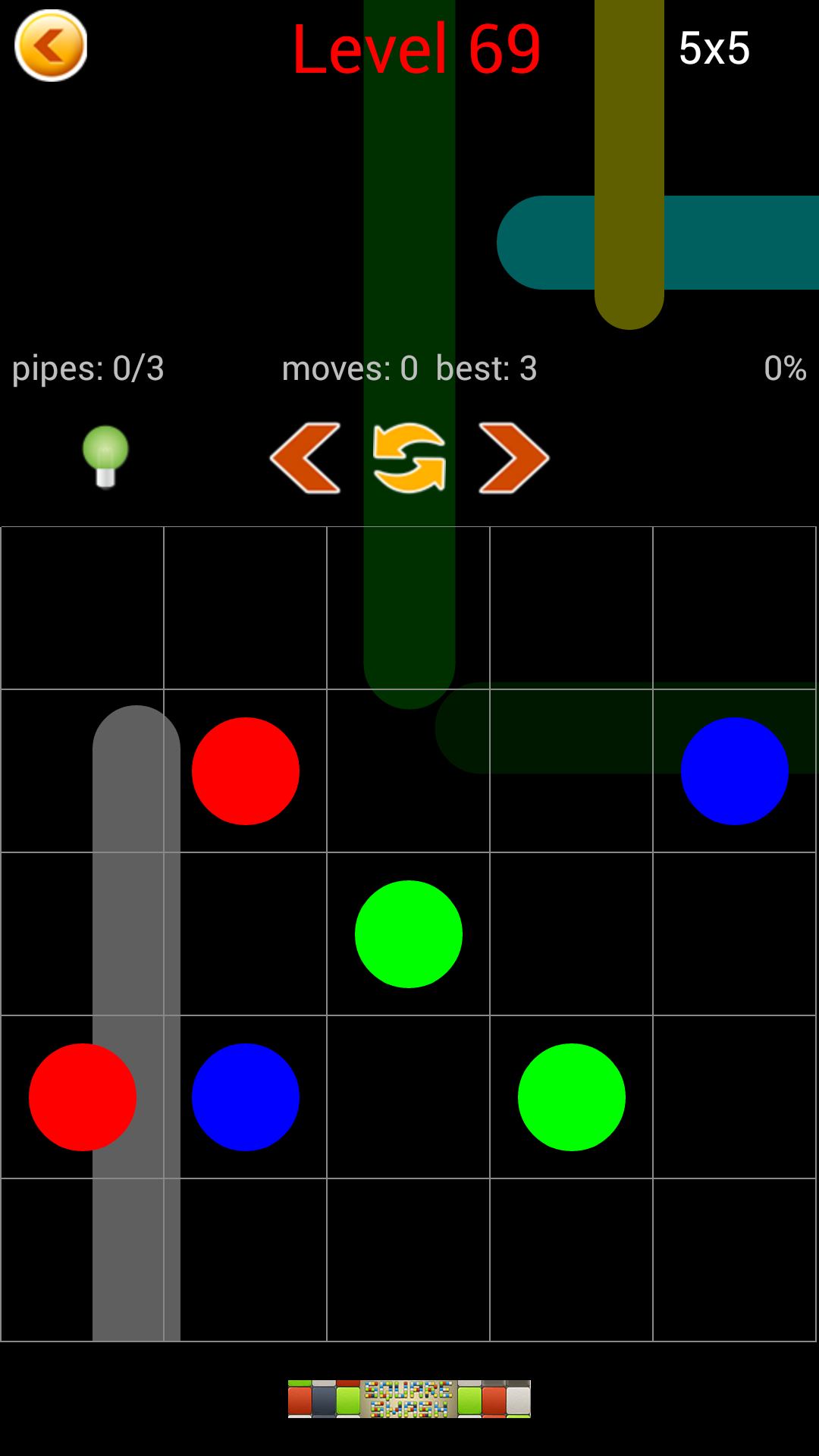819x1456 pixels.
Task: Skip to the next level arrow
Action: tap(513, 457)
